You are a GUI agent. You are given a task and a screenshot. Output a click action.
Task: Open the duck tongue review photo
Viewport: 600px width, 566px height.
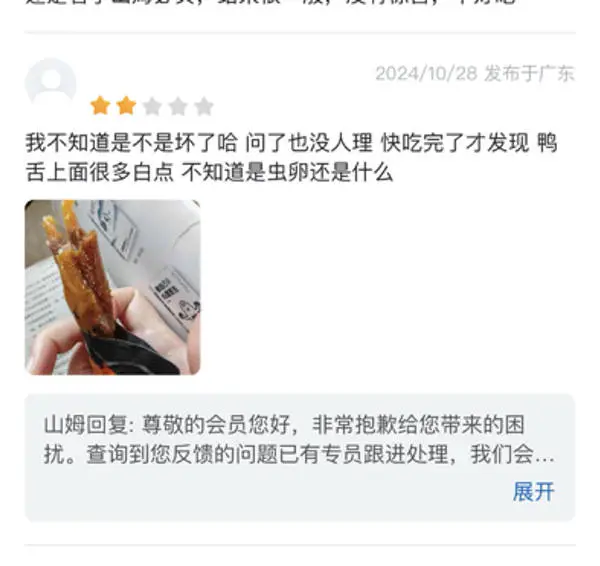112,287
